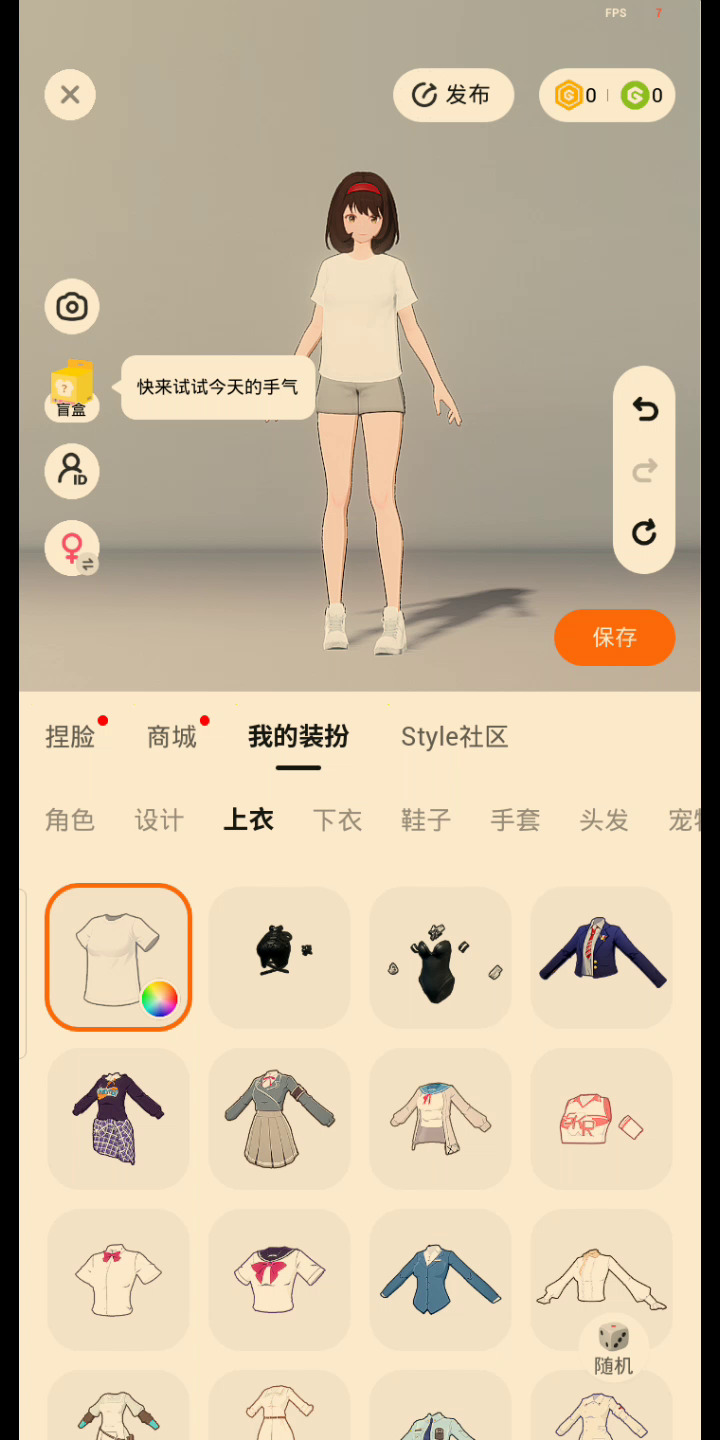This screenshot has width=720, height=1440.
Task: Switch to the 捏脸 tab
Action: (70, 737)
